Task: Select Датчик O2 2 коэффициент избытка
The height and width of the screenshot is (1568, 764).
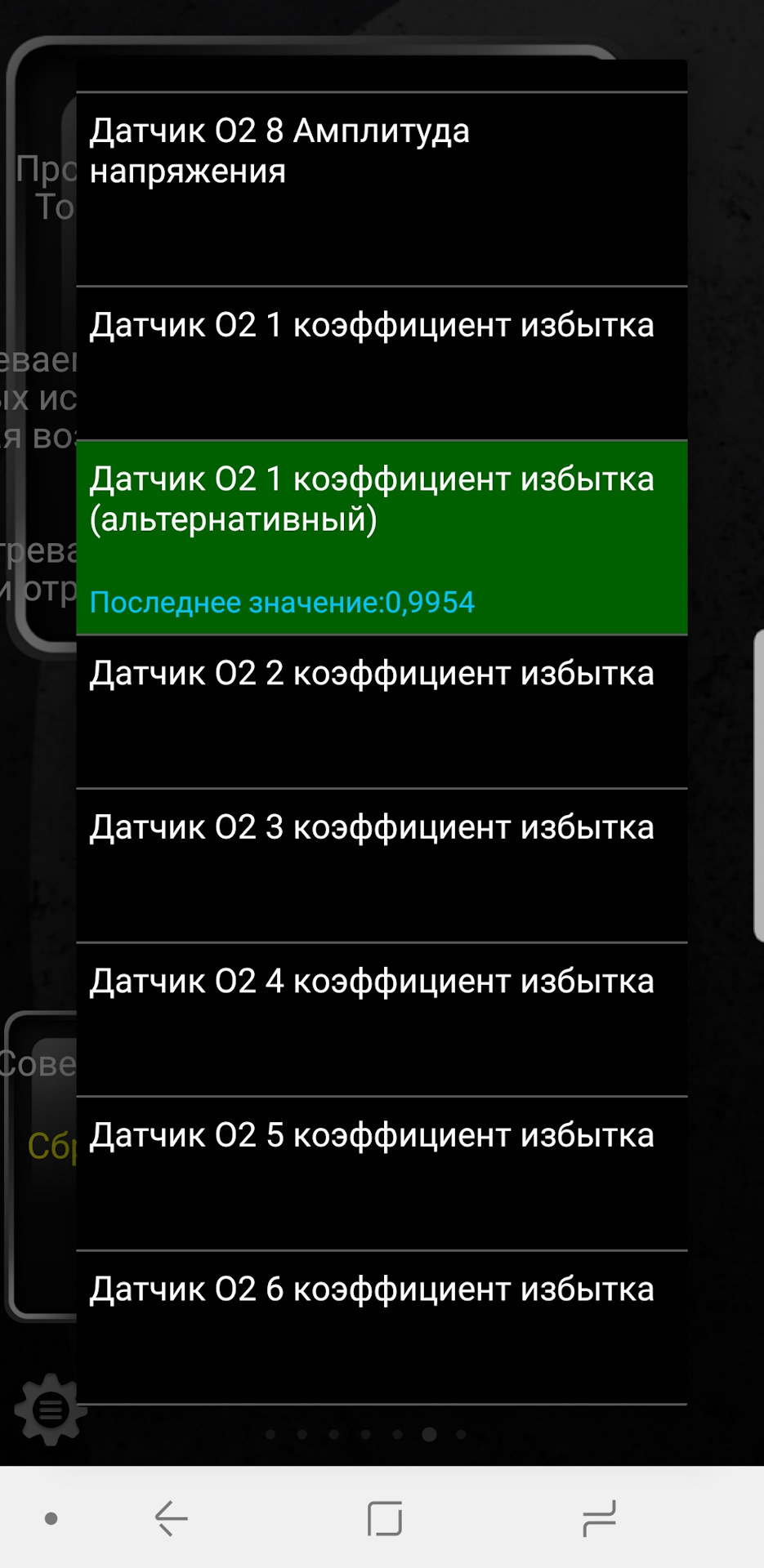Action: coord(382,711)
